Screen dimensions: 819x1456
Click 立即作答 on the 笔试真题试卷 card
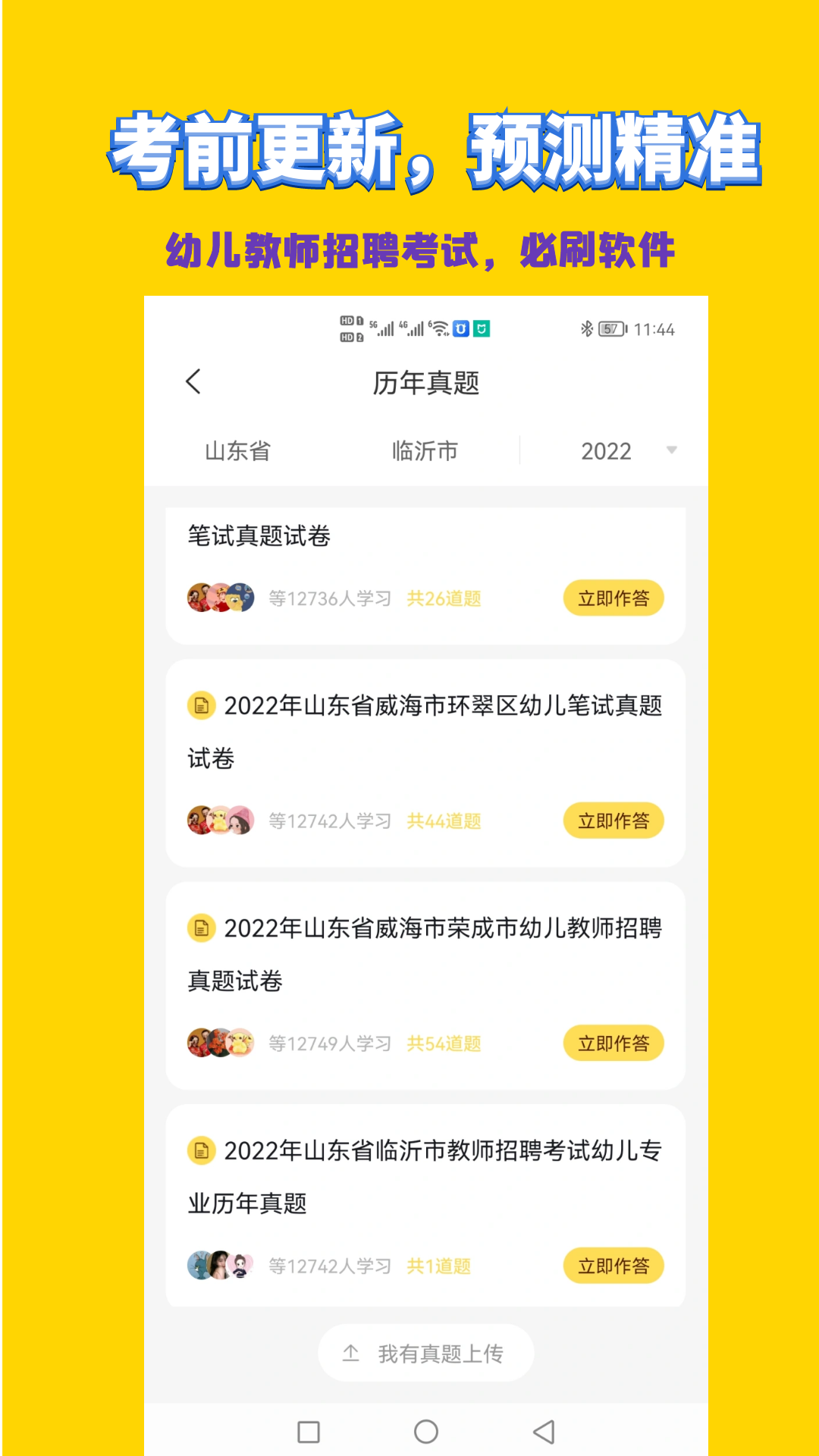click(613, 598)
